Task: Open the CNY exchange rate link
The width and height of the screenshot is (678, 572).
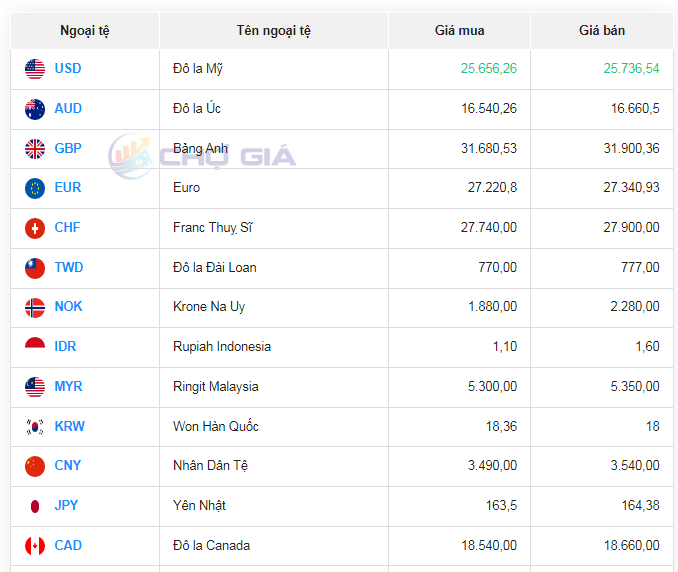Action: pos(68,465)
